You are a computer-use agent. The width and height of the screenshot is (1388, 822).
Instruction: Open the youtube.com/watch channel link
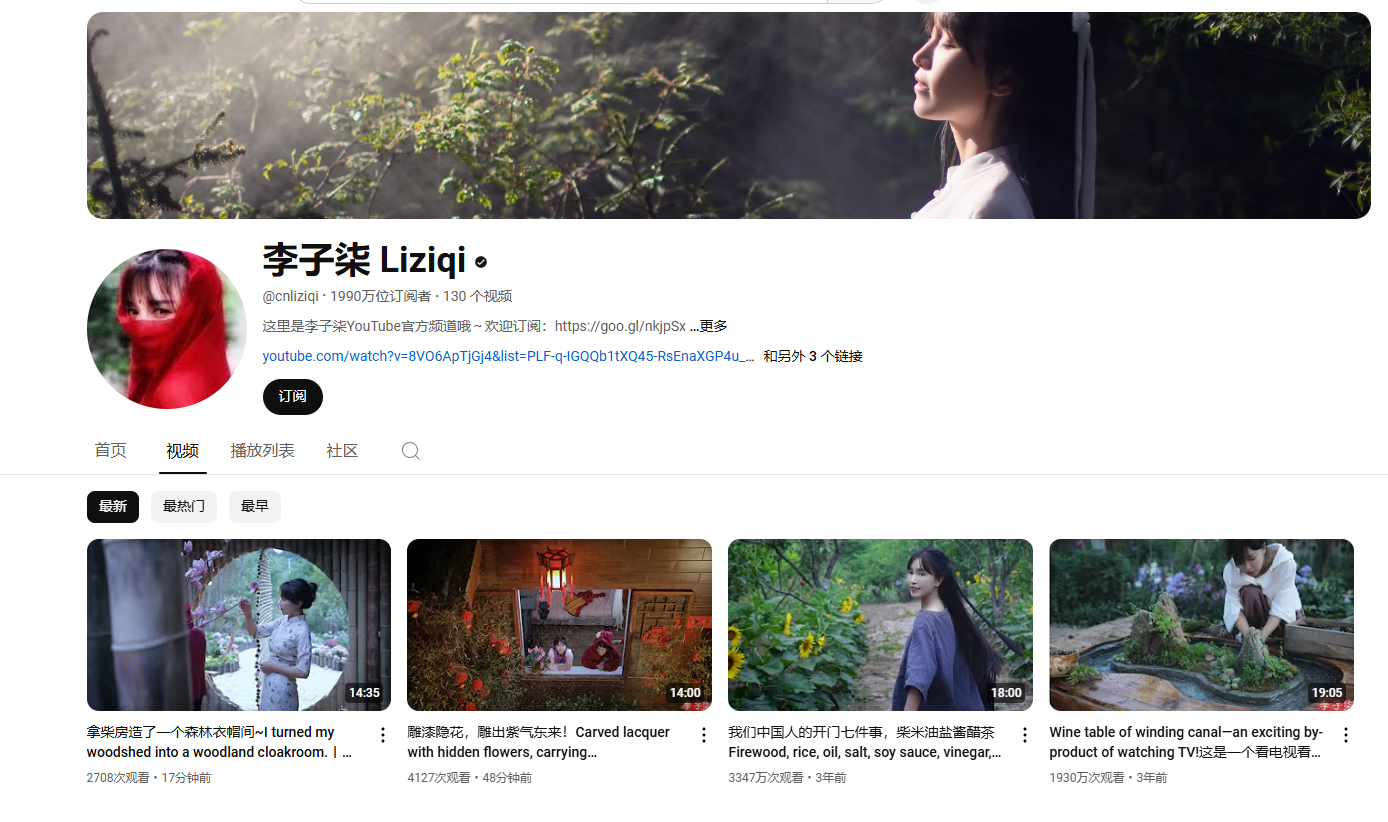(x=508, y=356)
